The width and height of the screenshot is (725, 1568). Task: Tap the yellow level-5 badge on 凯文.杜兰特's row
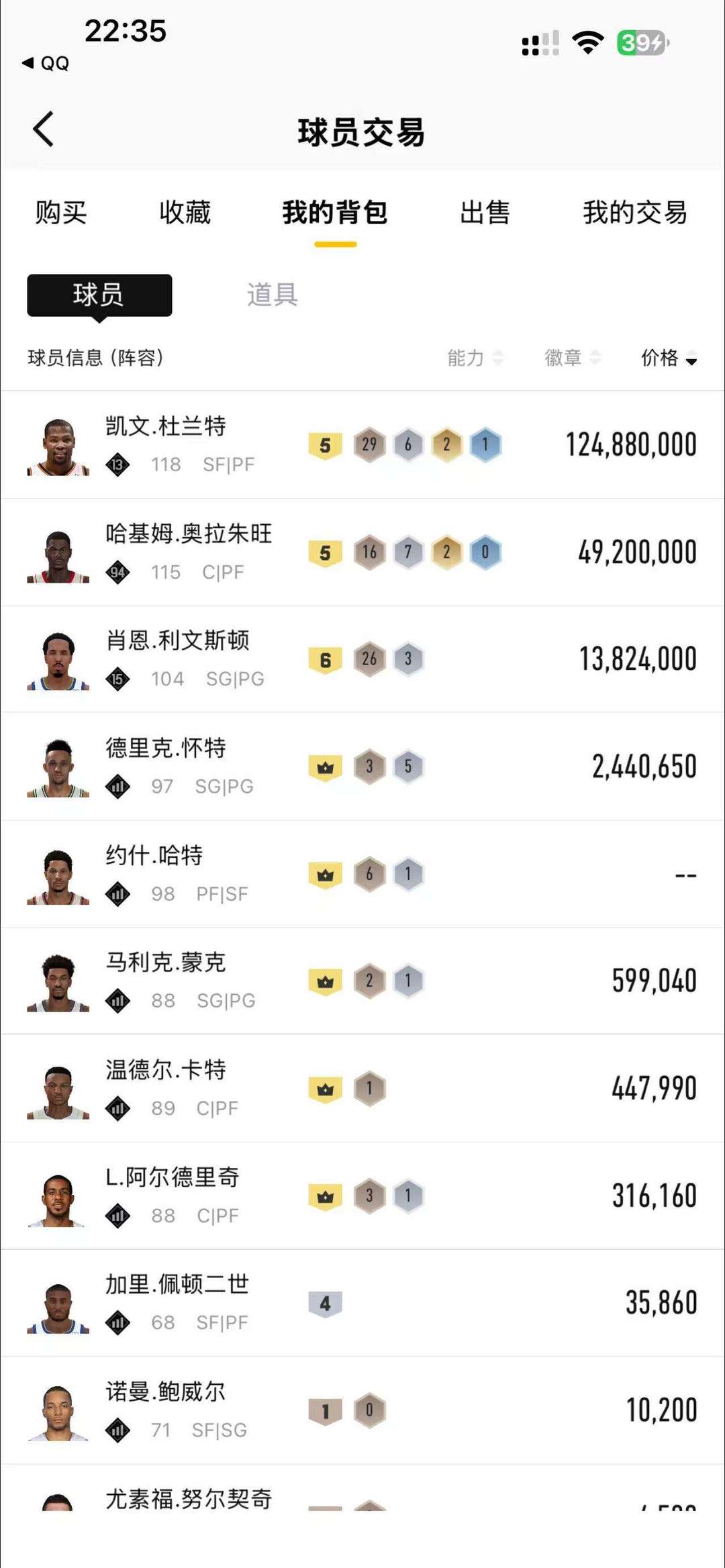tap(325, 444)
